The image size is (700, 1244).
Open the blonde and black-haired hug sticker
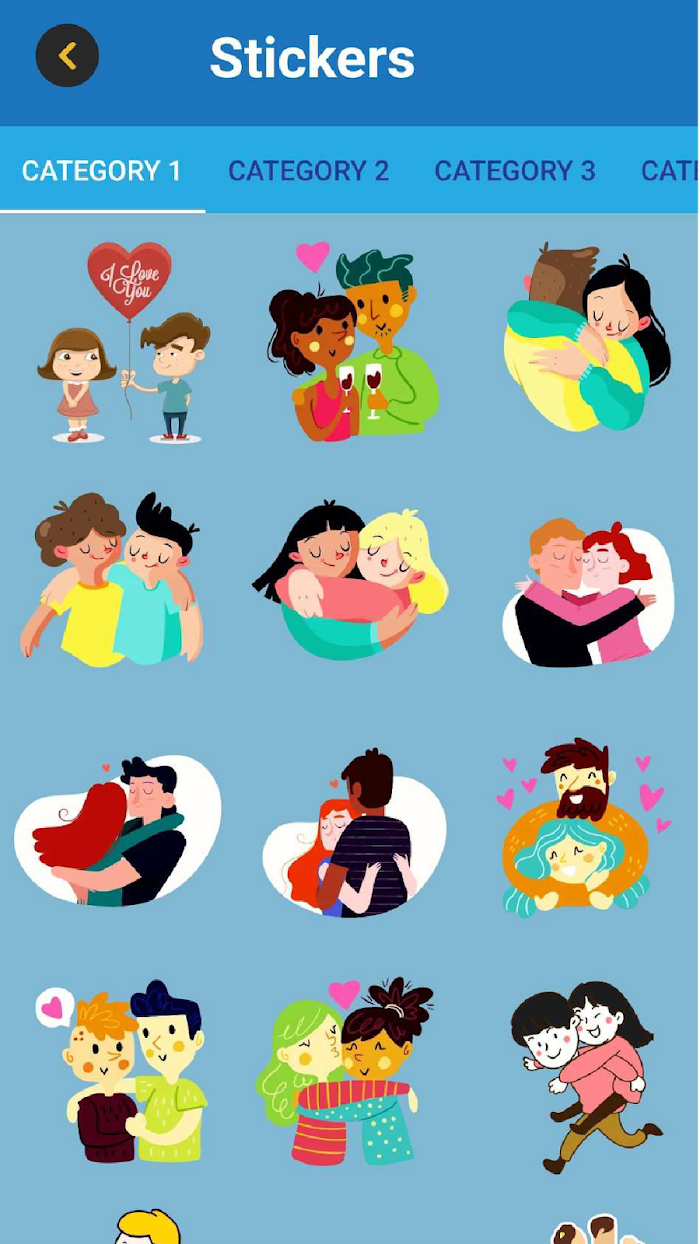tap(351, 581)
